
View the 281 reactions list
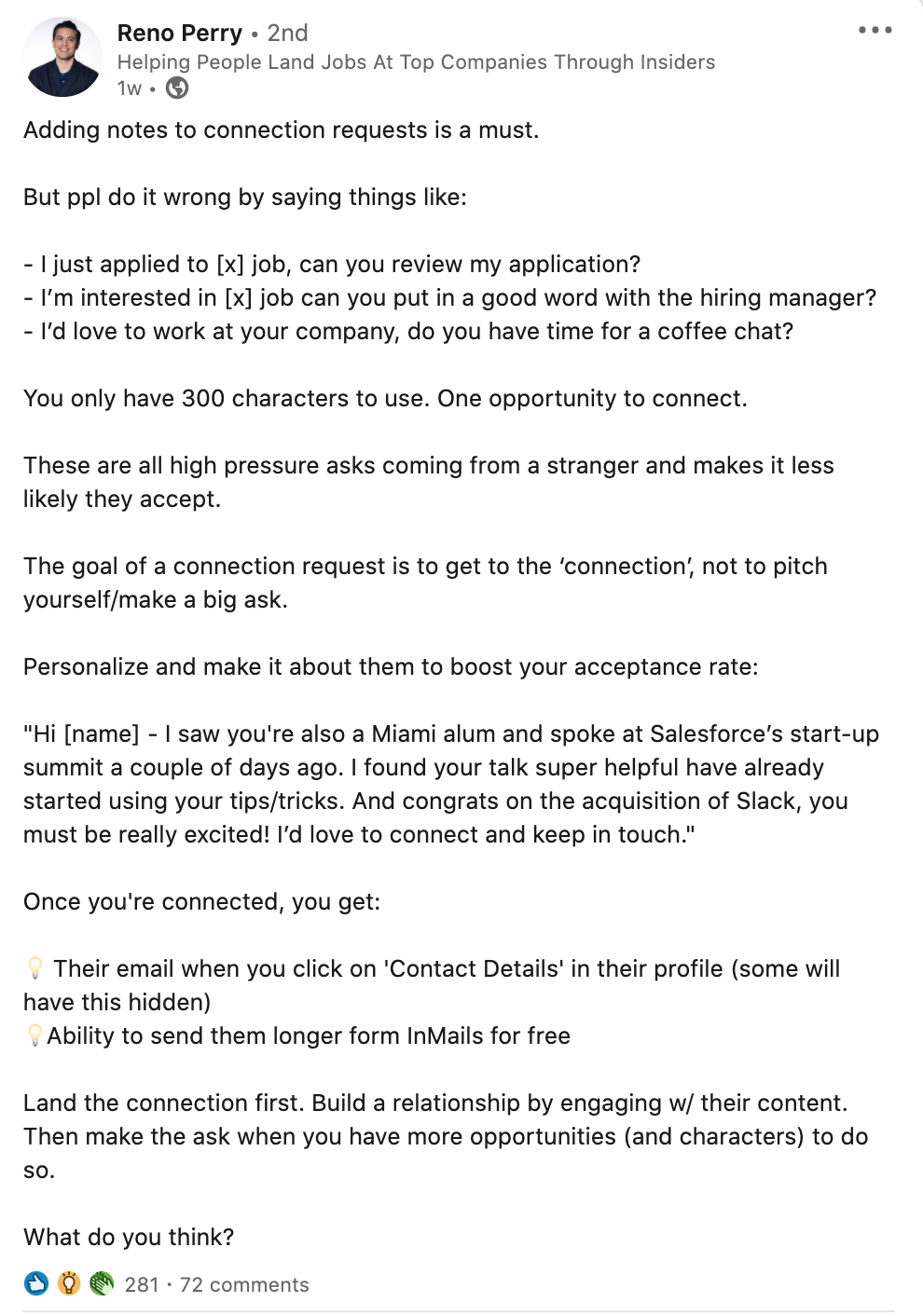click(142, 1284)
